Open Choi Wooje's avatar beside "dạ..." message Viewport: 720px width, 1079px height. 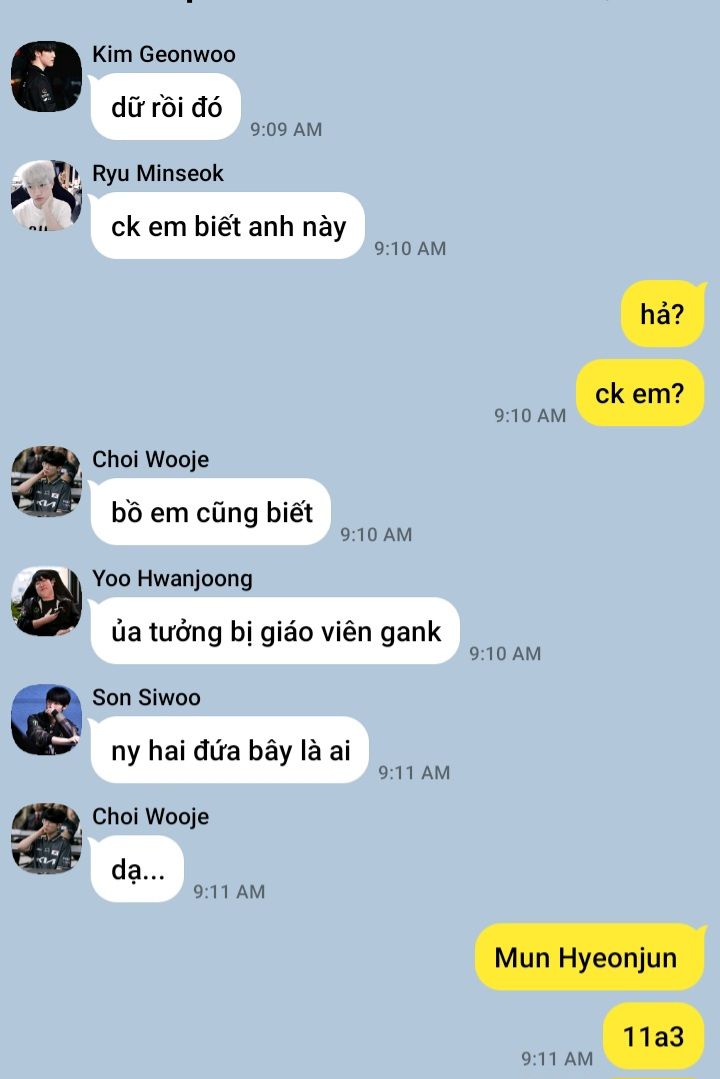46,839
